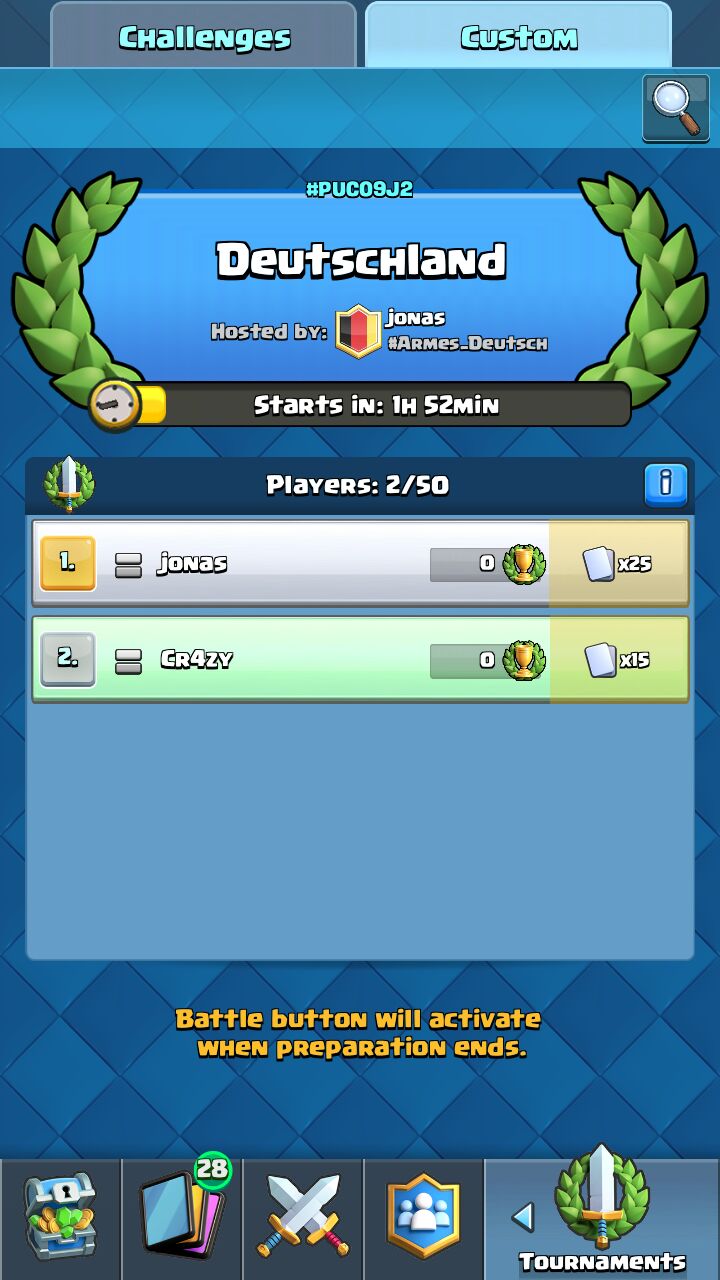The width and height of the screenshot is (720, 1280).
Task: Switch to the Challenges tab
Action: 204,37
